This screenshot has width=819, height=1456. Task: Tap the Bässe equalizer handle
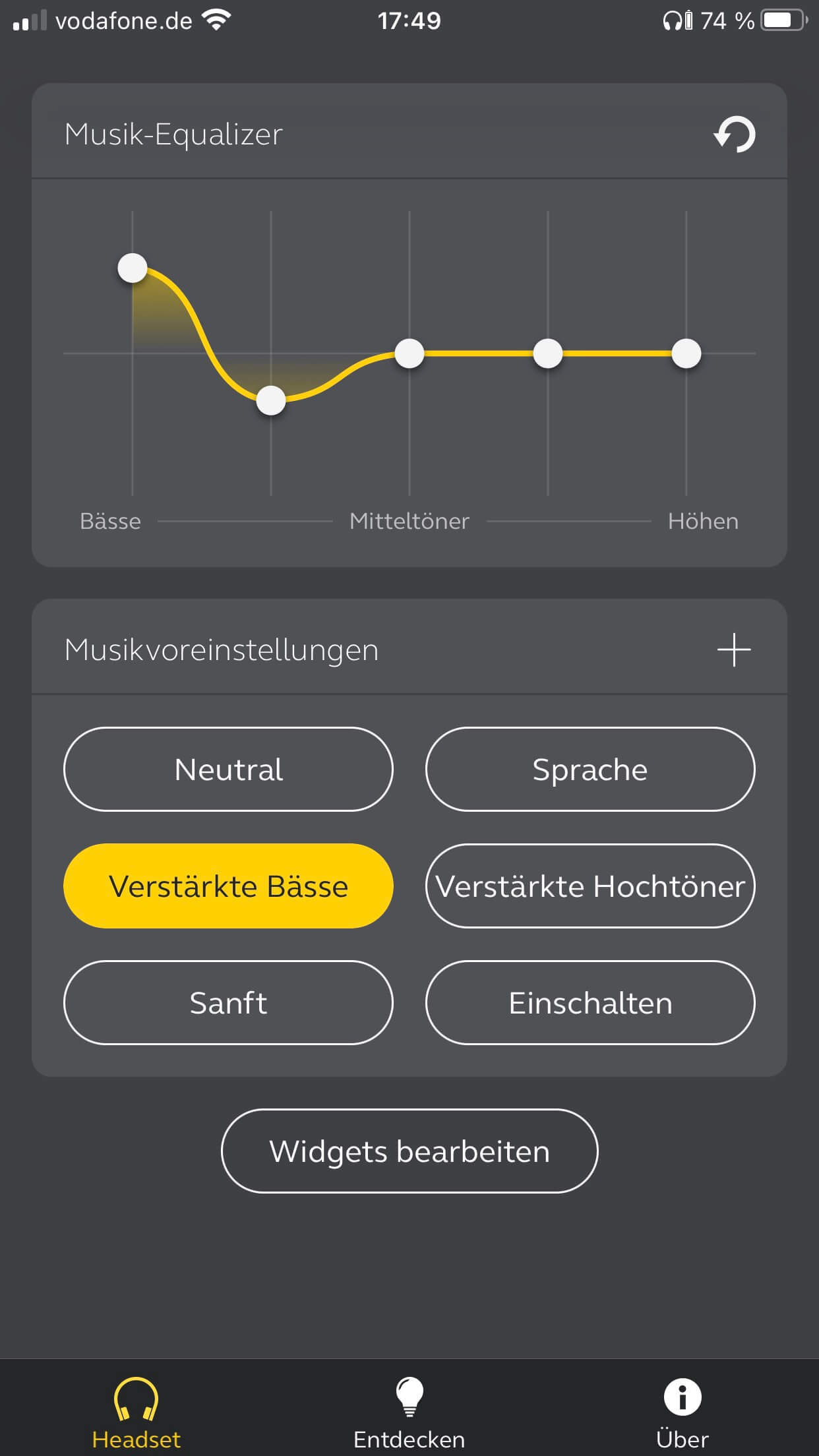point(133,268)
